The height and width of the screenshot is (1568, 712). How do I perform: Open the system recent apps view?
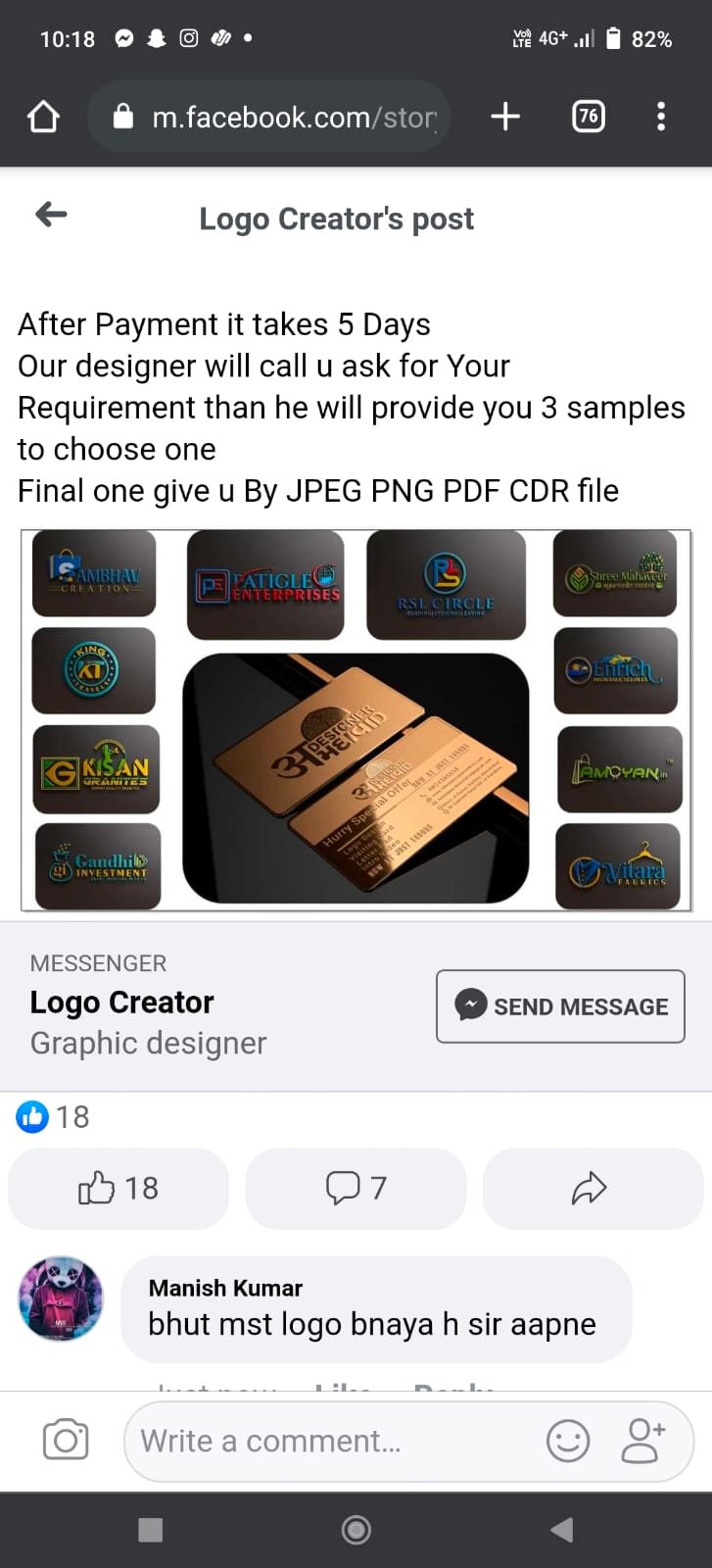[x=151, y=1530]
